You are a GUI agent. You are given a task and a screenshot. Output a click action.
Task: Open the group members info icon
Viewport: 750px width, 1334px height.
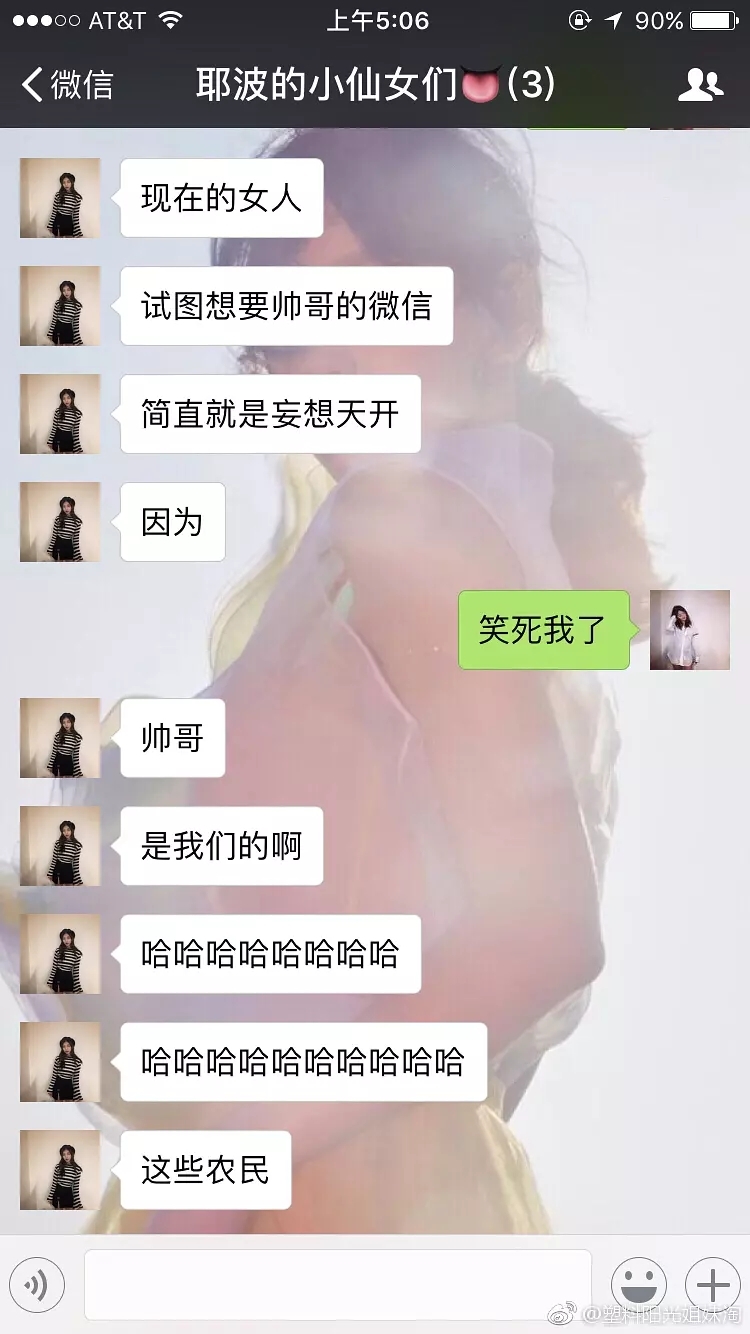700,85
